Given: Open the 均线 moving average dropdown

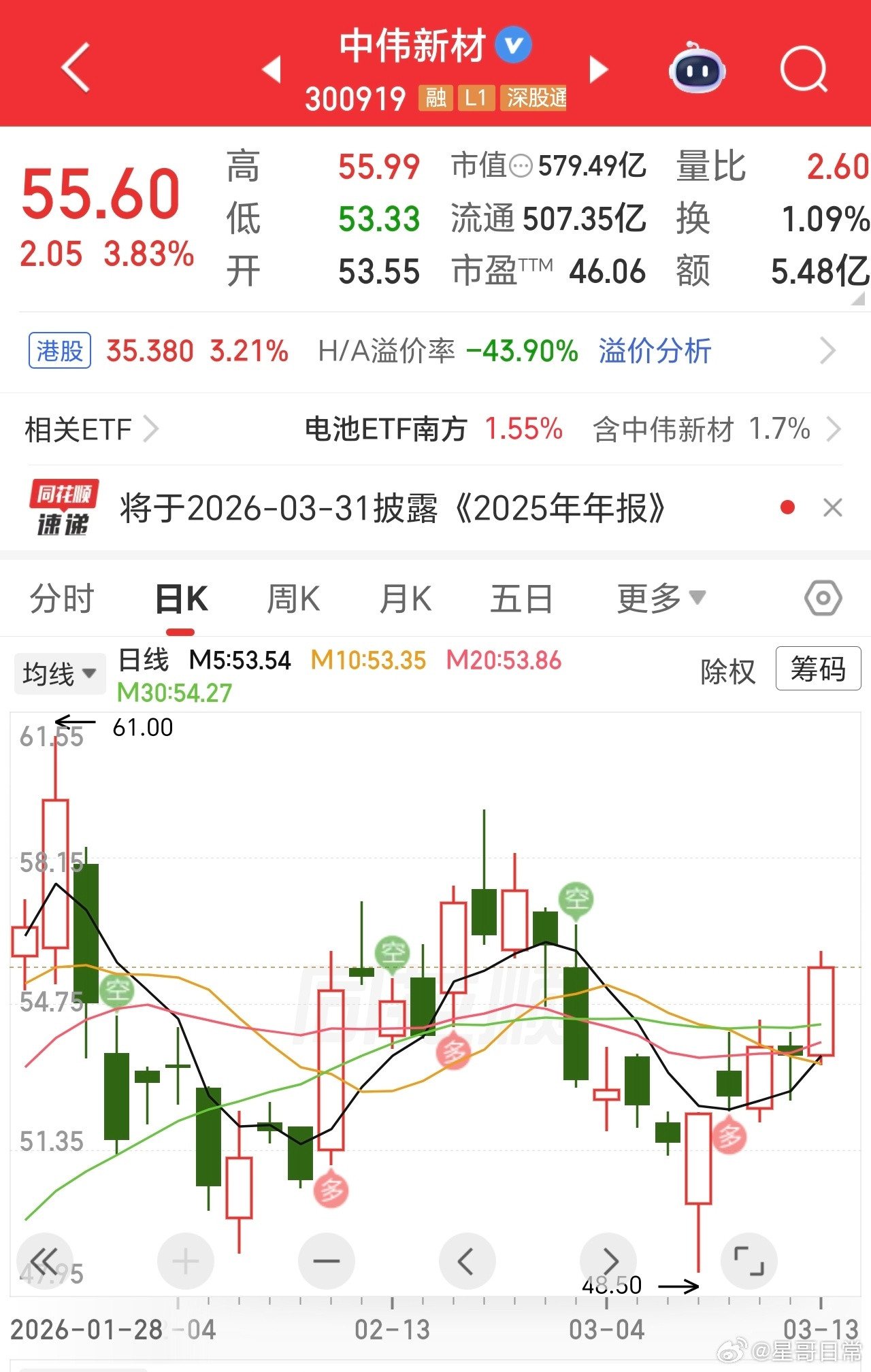Looking at the screenshot, I should [x=60, y=672].
